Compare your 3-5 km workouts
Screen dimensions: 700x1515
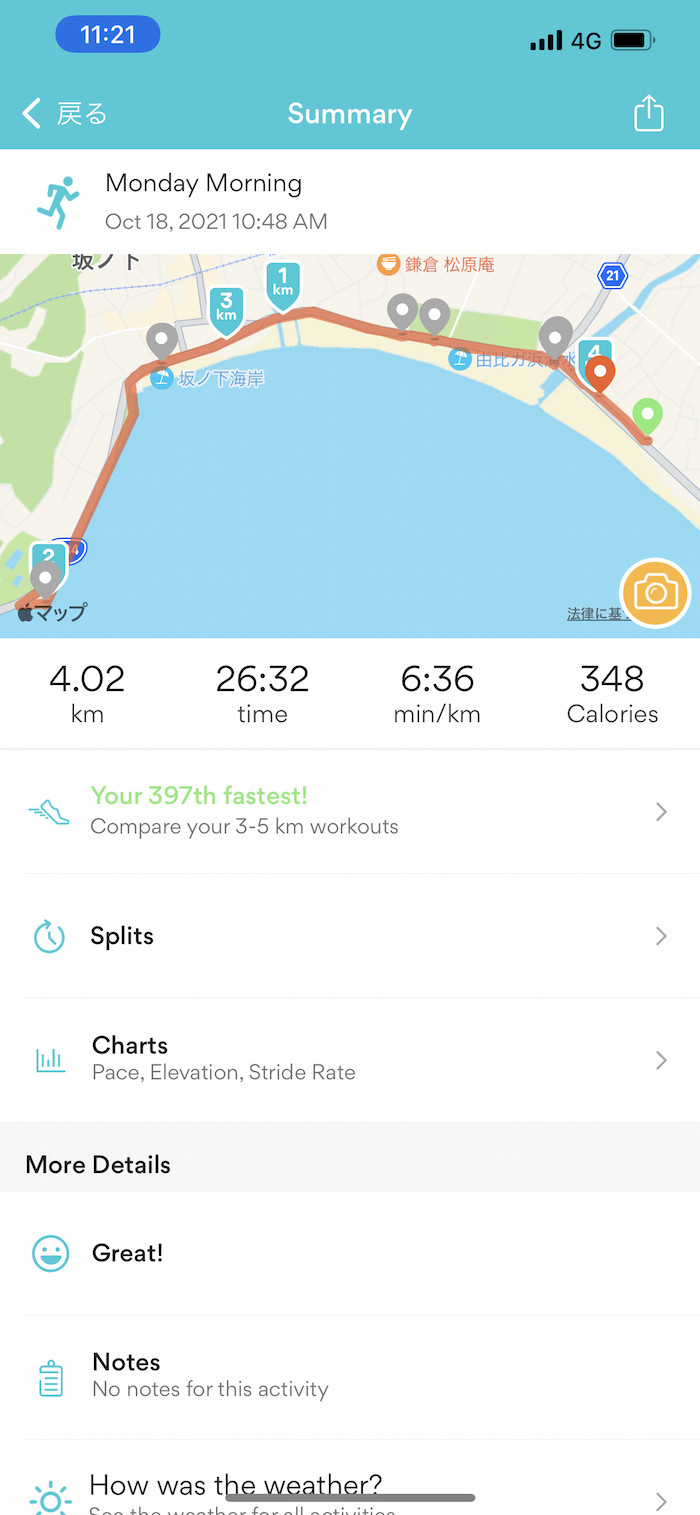[x=350, y=811]
